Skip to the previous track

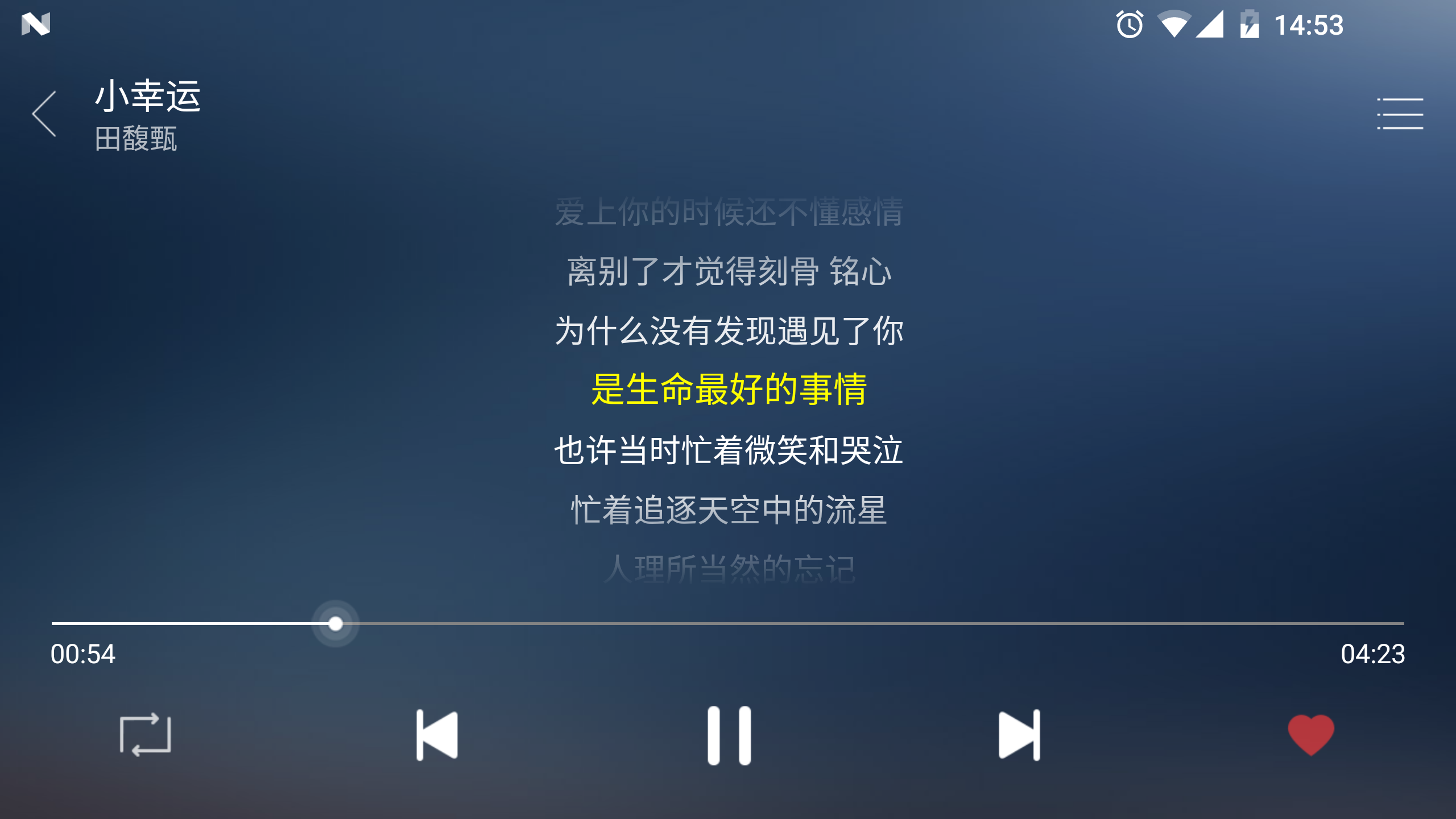pos(437,735)
